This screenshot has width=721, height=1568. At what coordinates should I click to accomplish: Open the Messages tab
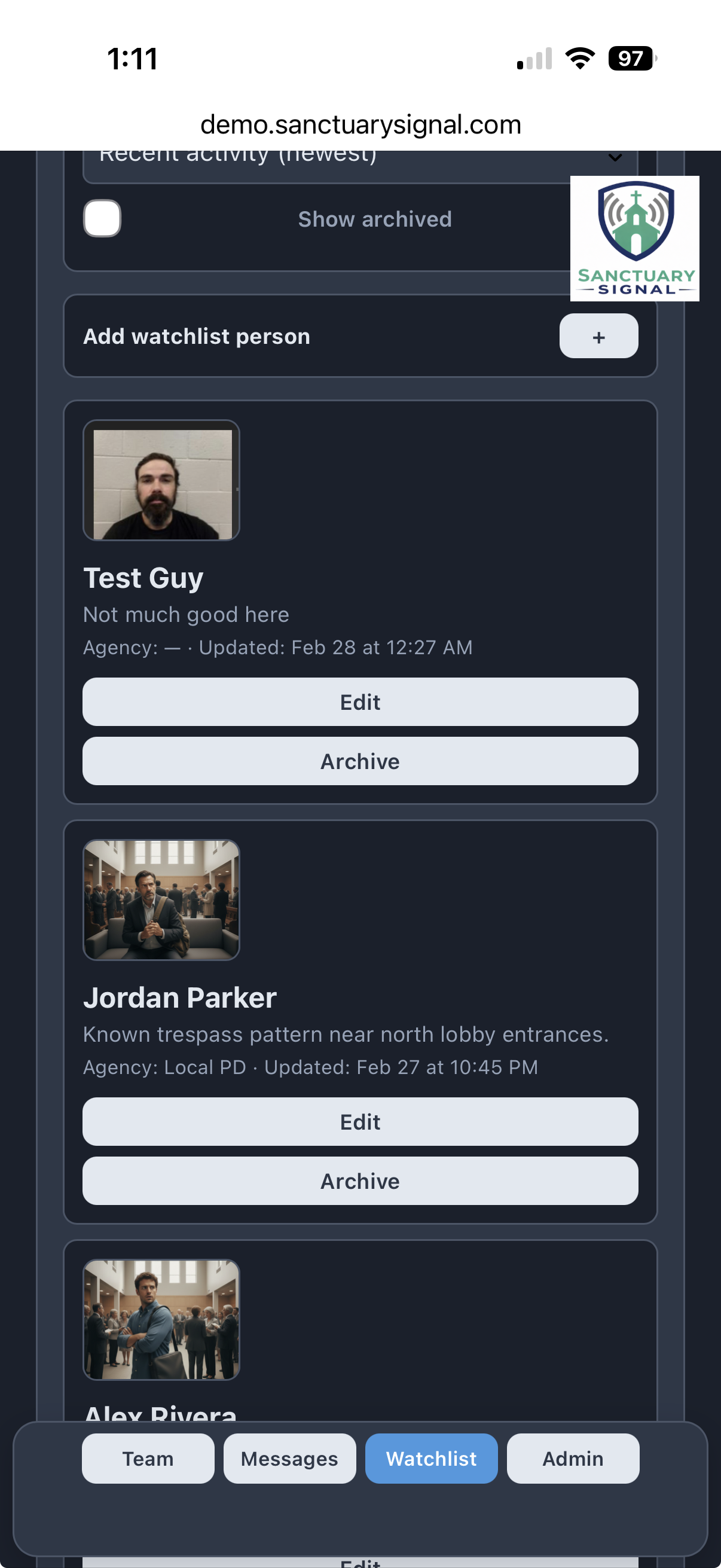click(x=289, y=1459)
